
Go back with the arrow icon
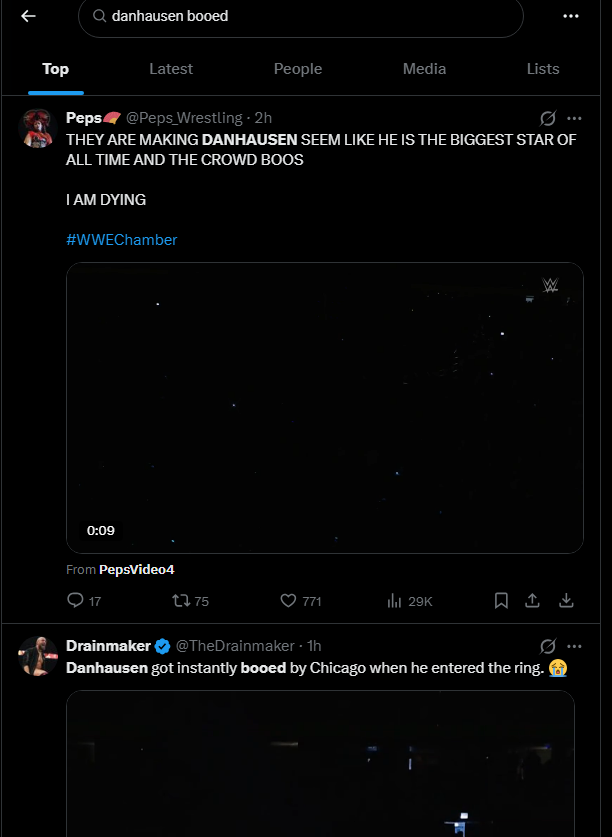pos(28,16)
